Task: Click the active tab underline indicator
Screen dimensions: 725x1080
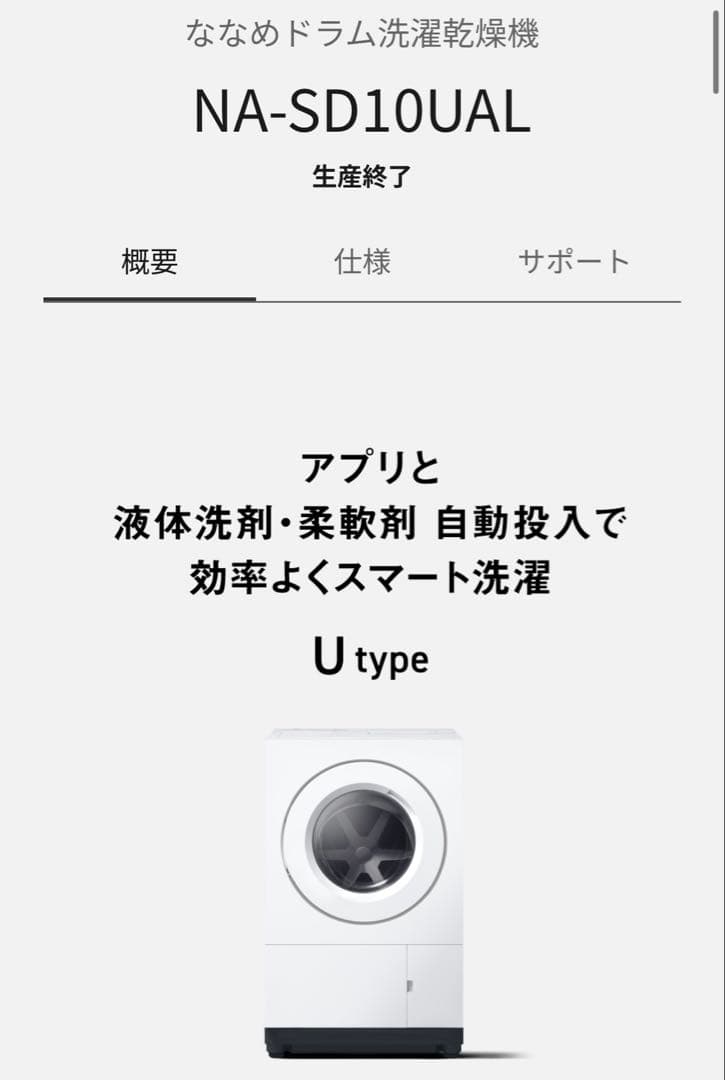Action: (x=148, y=296)
